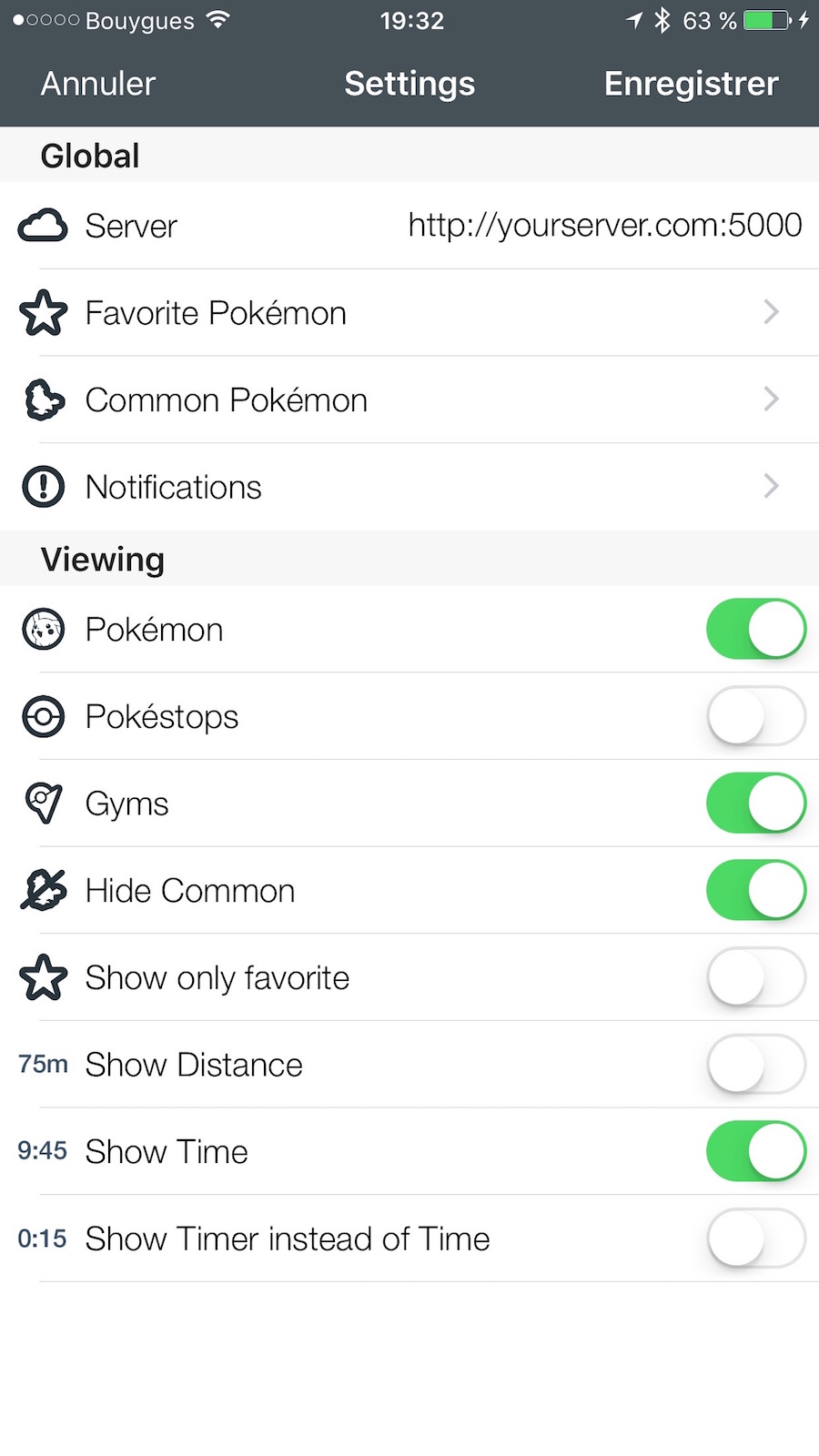Turn on Show Distance
Screen dimensions: 819x1456
(x=755, y=1065)
